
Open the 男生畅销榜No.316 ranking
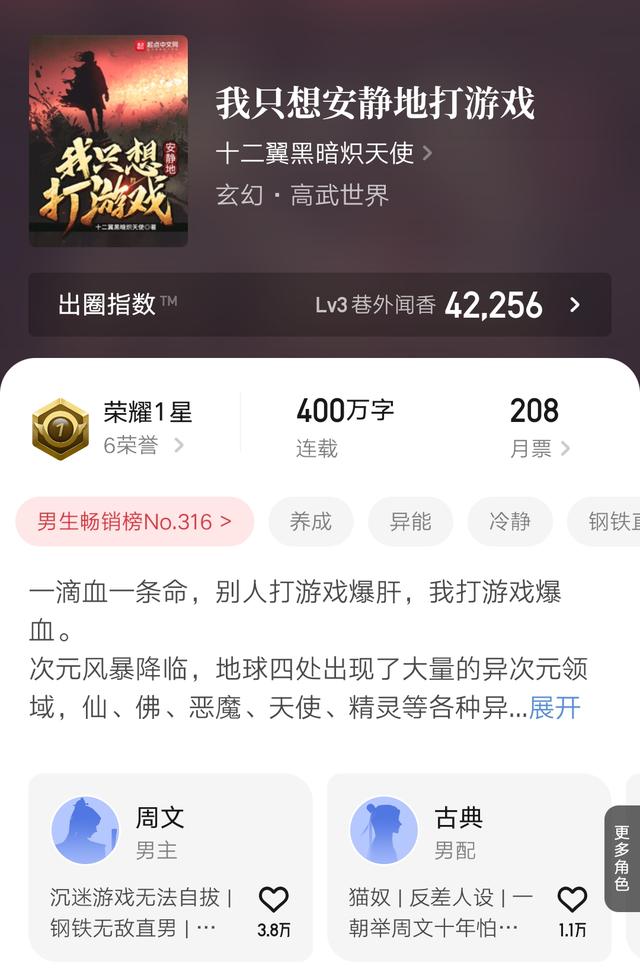[134, 521]
